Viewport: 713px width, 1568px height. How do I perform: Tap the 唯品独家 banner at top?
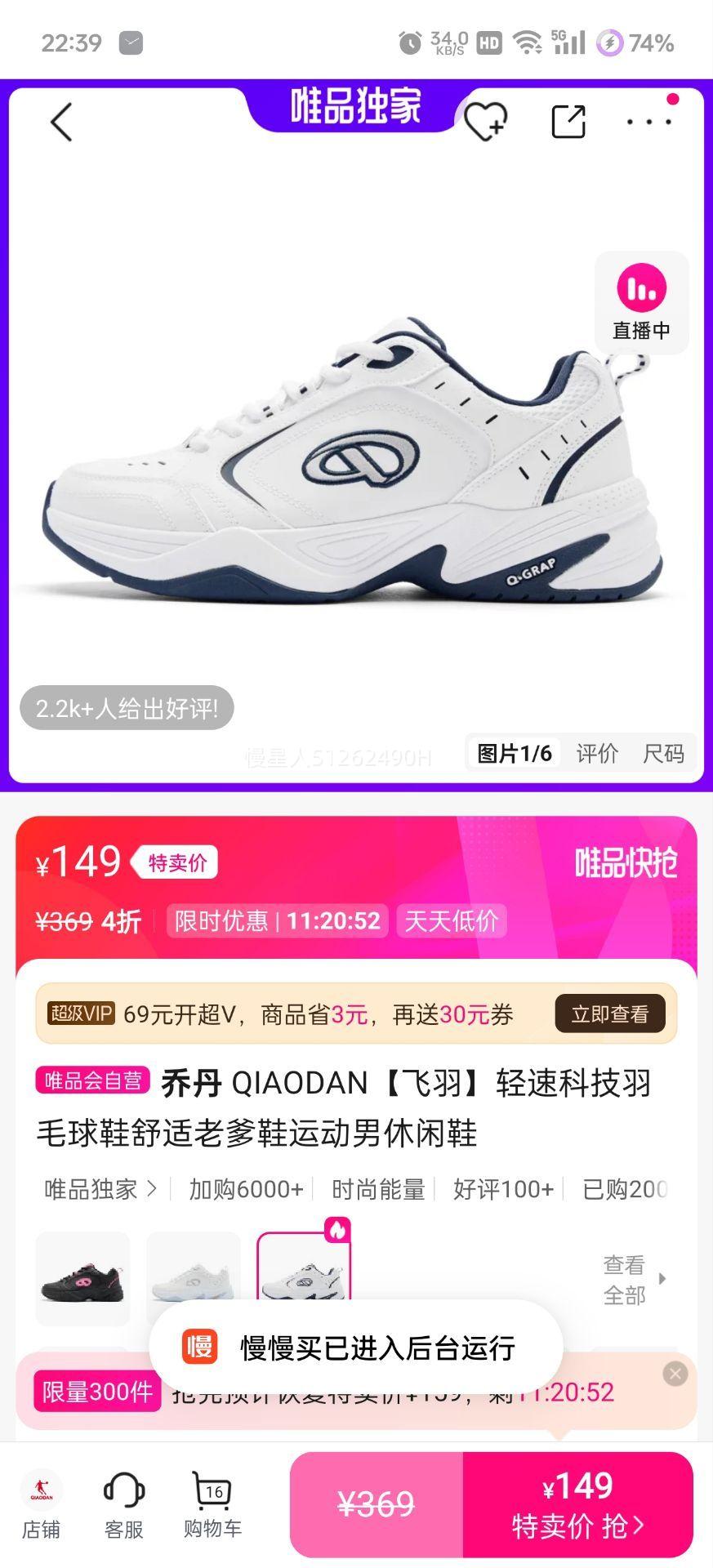pos(356,106)
